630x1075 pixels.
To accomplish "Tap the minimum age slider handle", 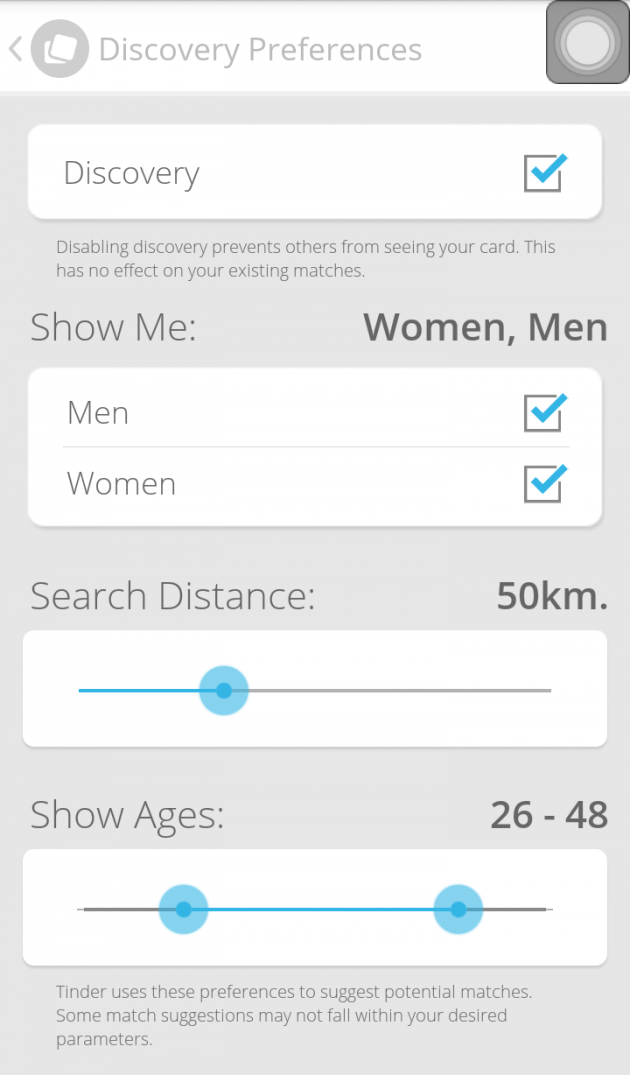I will [183, 909].
